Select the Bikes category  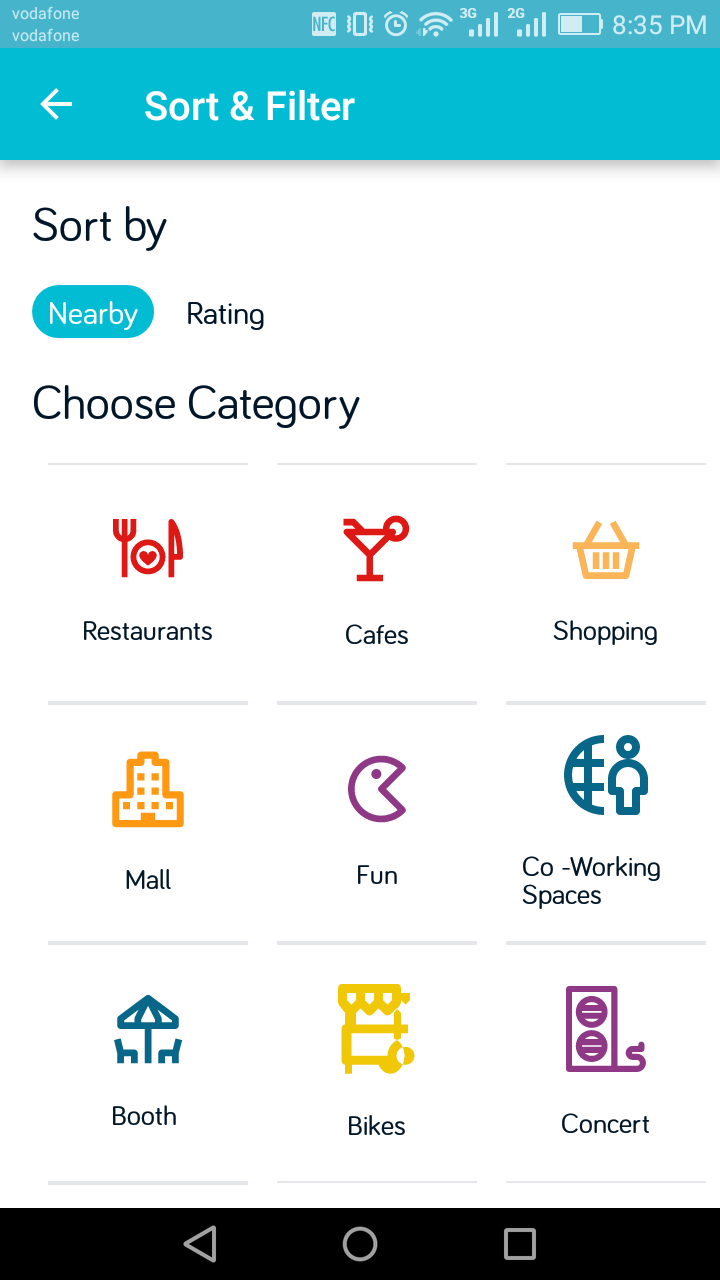(377, 1062)
